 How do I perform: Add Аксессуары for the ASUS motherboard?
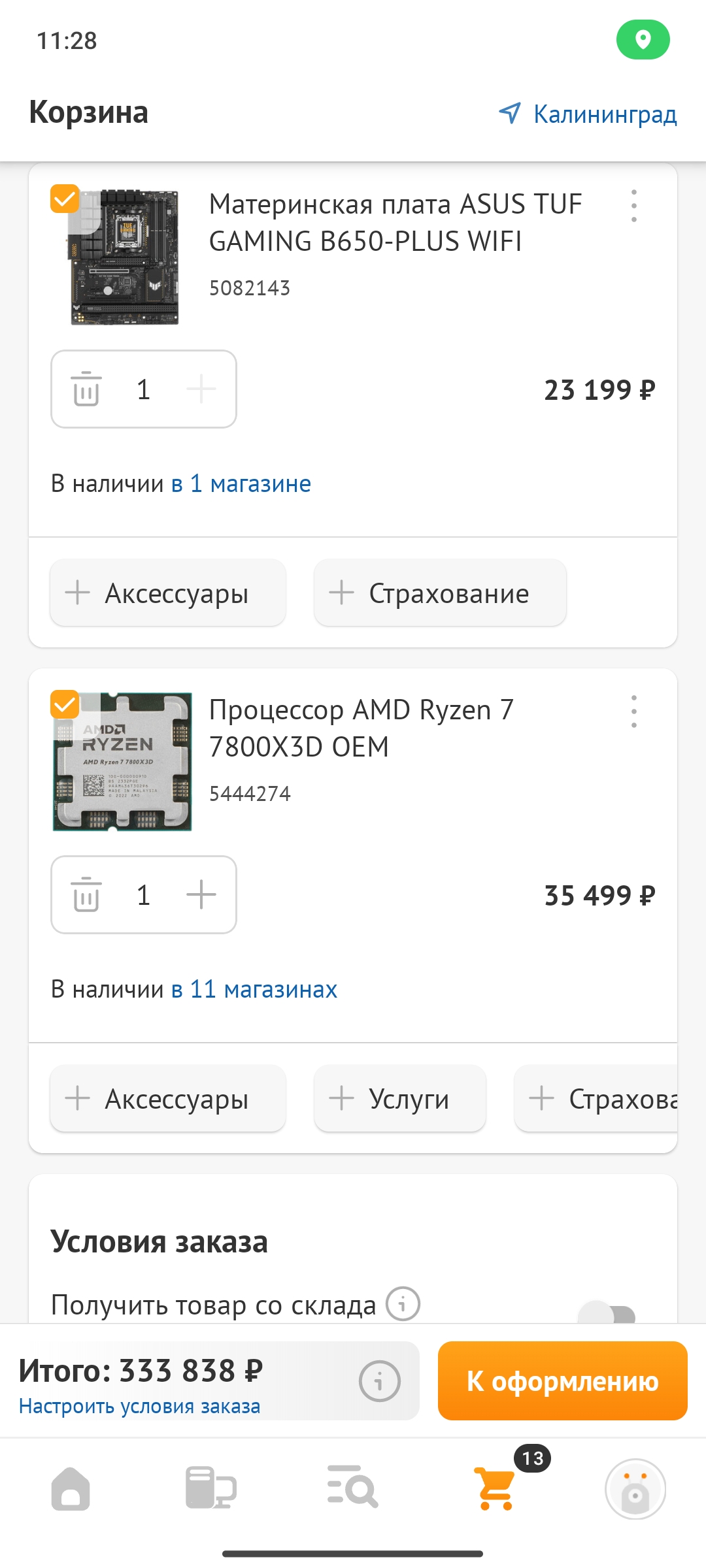168,593
